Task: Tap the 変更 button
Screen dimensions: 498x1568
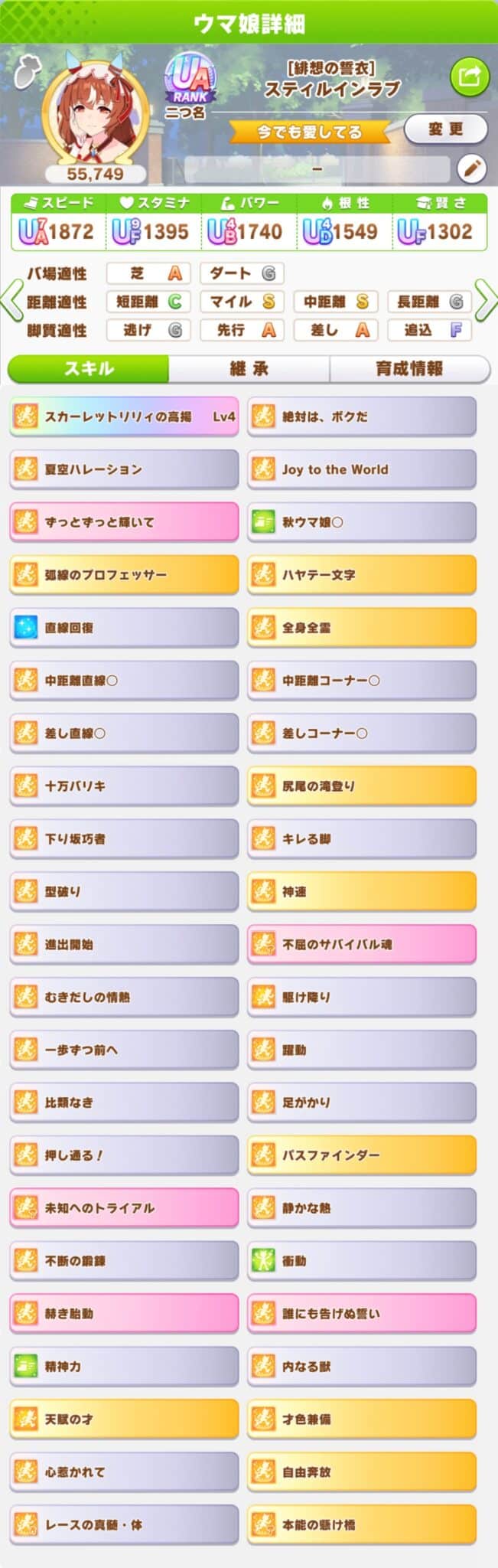Action: (445, 129)
